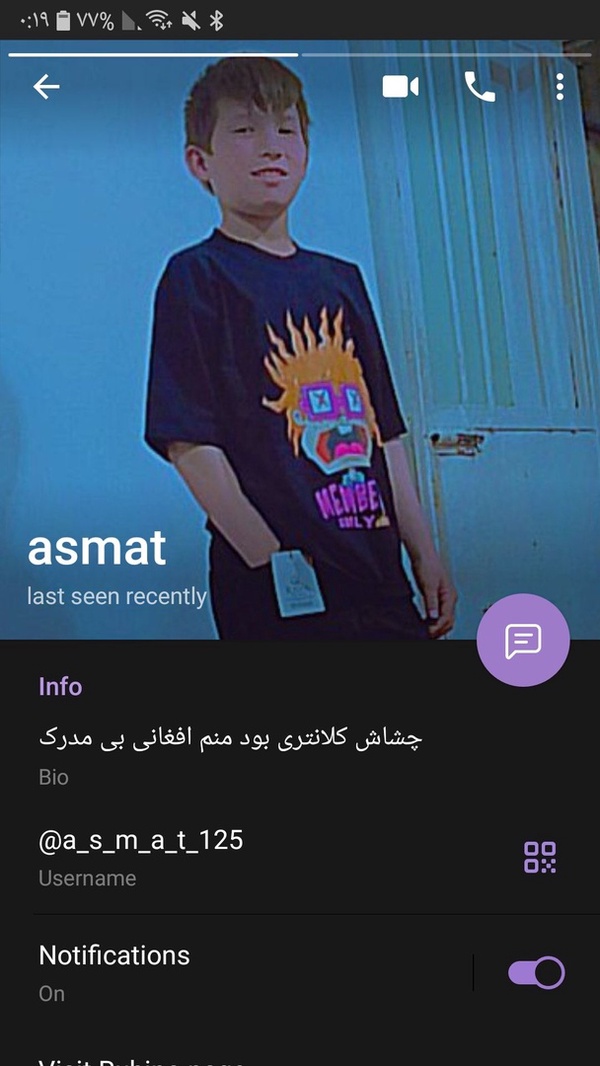Start a video call with asmat
Image resolution: width=600 pixels, height=1066 pixels.
(x=400, y=87)
